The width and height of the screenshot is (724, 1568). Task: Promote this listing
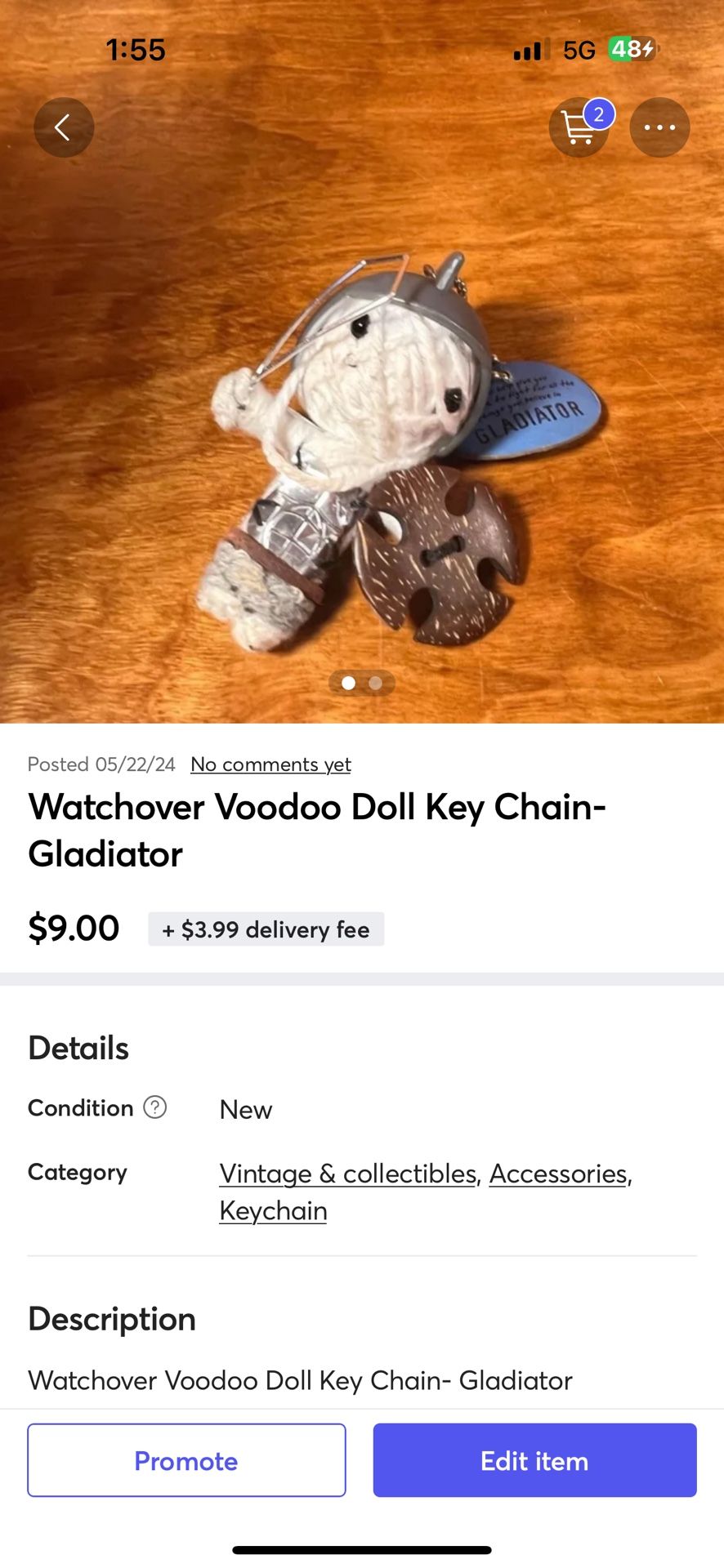coord(186,1460)
